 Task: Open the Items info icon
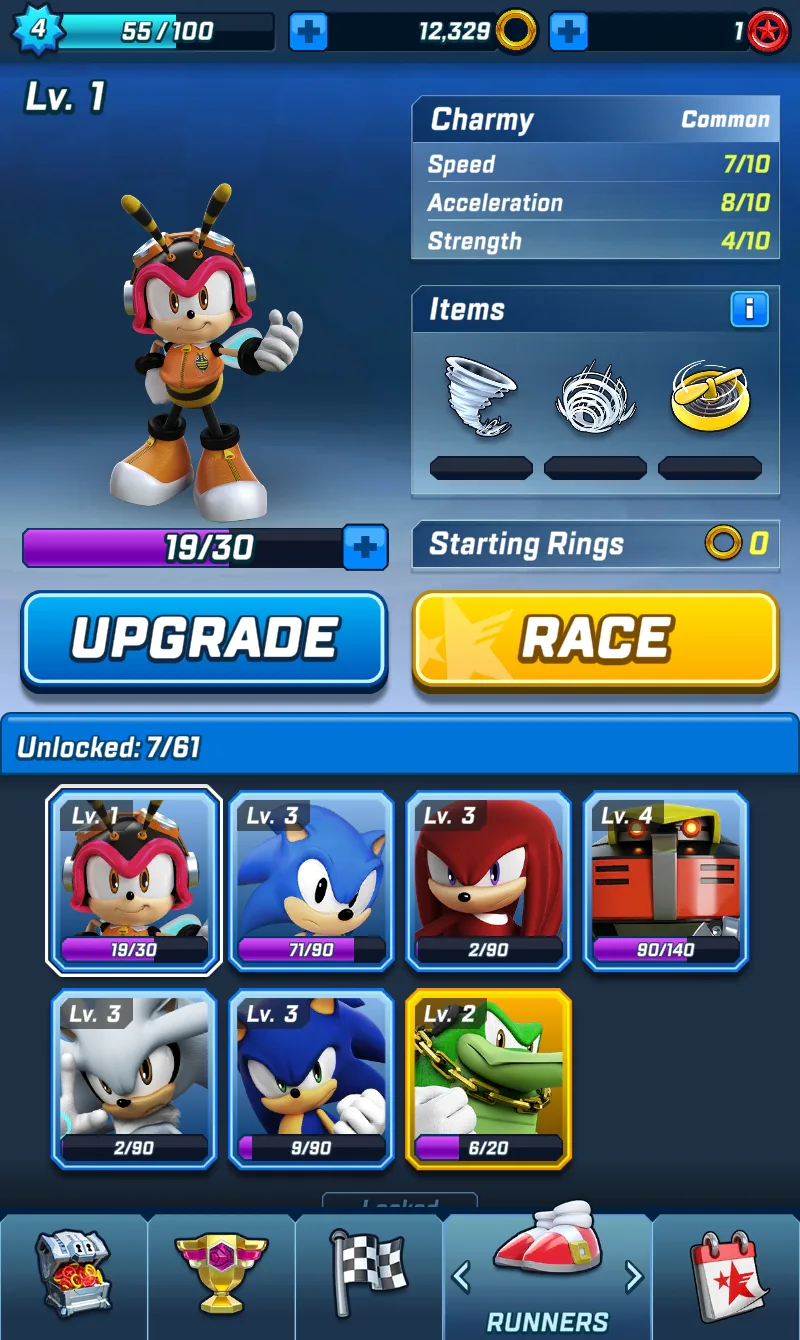(x=749, y=310)
